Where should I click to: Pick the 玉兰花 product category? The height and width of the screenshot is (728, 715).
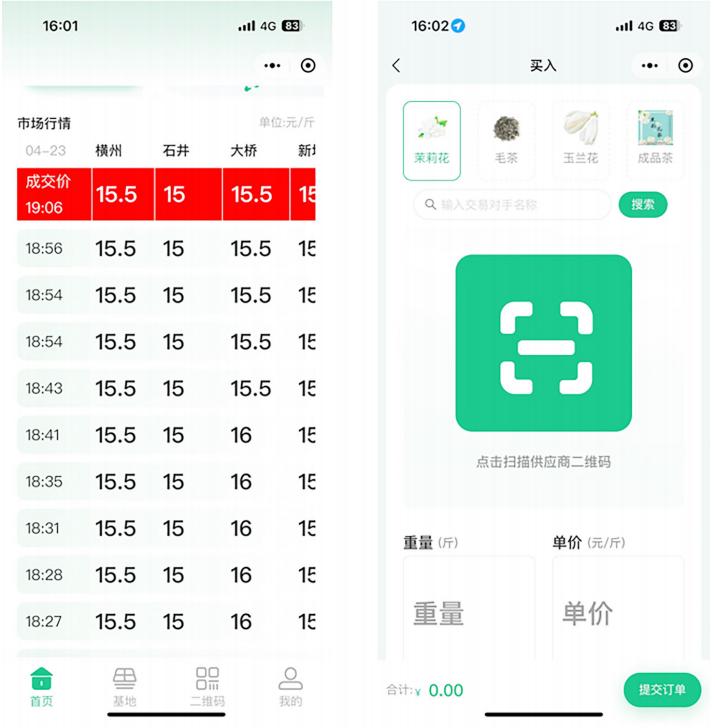[580, 140]
